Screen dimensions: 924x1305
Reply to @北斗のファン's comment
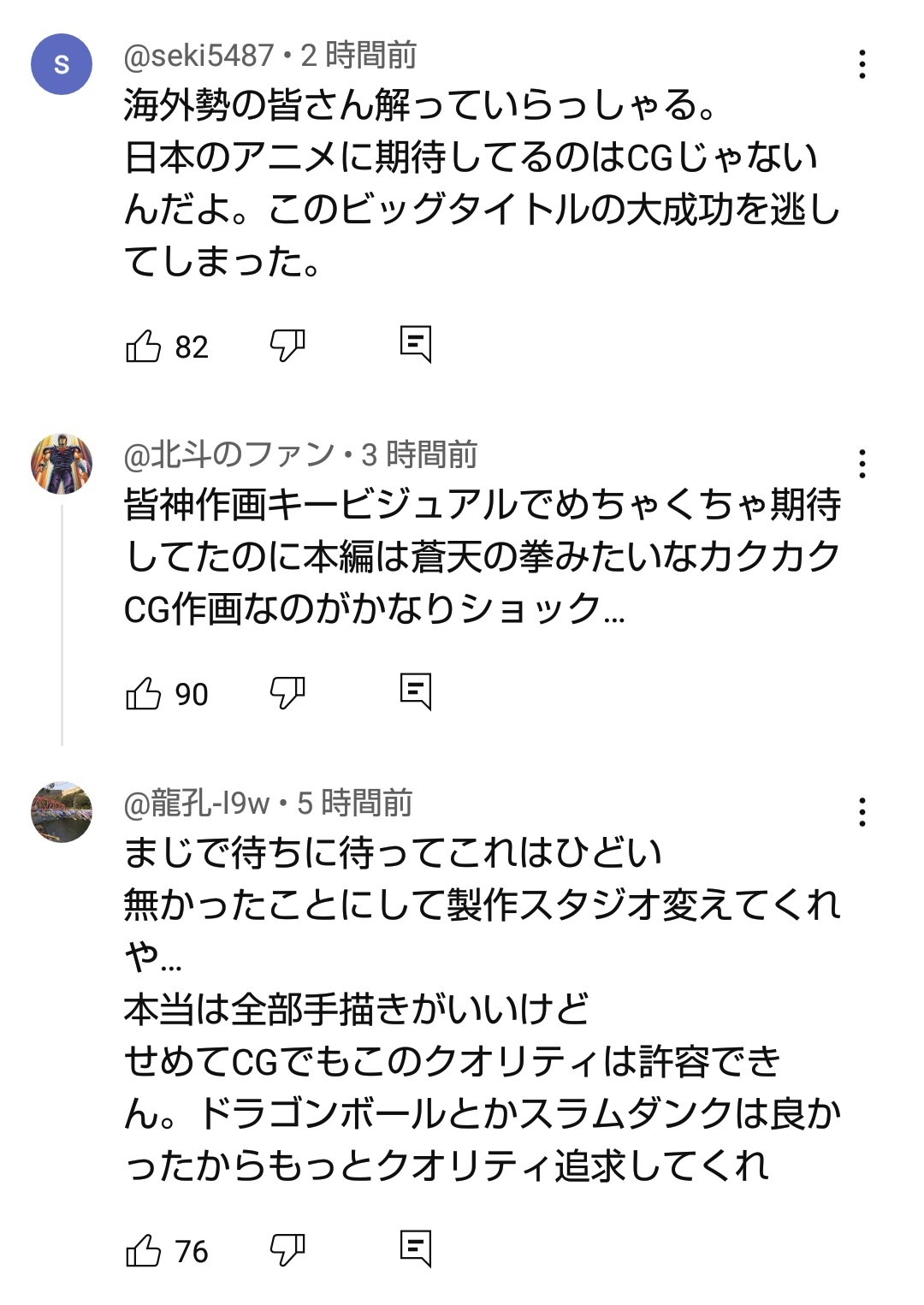click(x=416, y=691)
